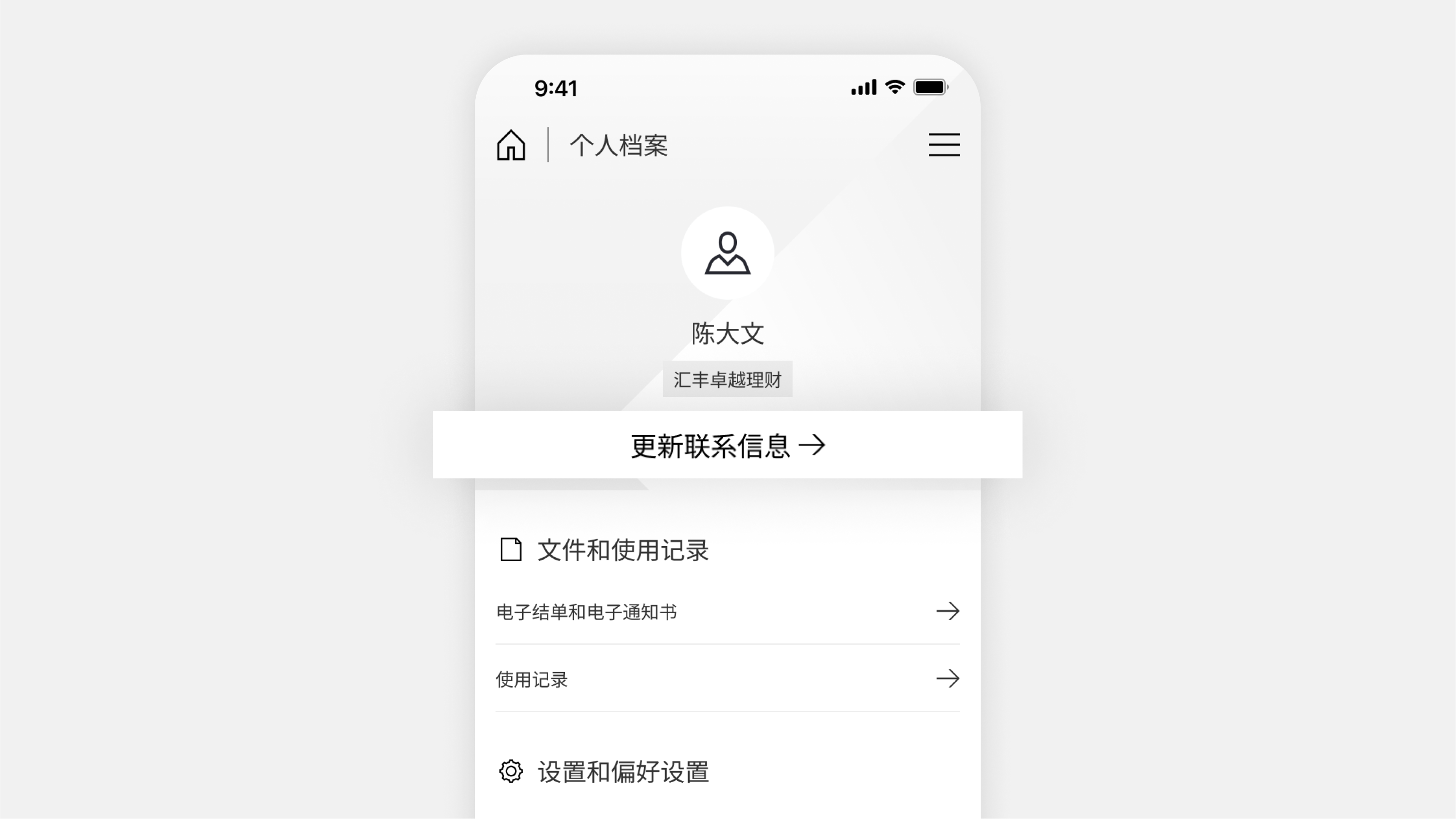Viewport: 1456px width, 819px height.
Task: Open 更新联系信息 to update contact info
Action: (727, 445)
